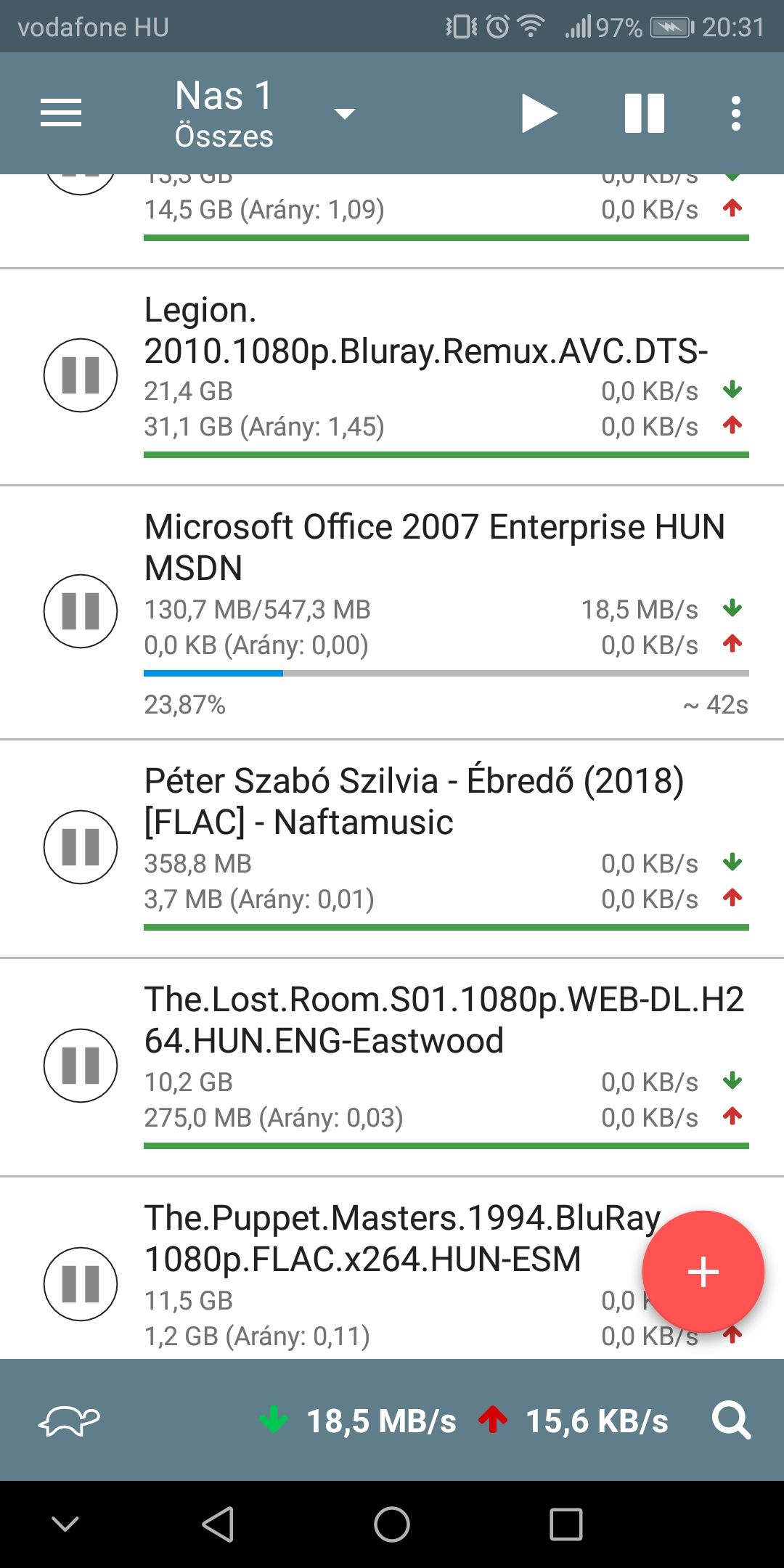Screen dimensions: 784x1568
Task: Toggle turtle speed limit mode
Action: click(69, 1421)
